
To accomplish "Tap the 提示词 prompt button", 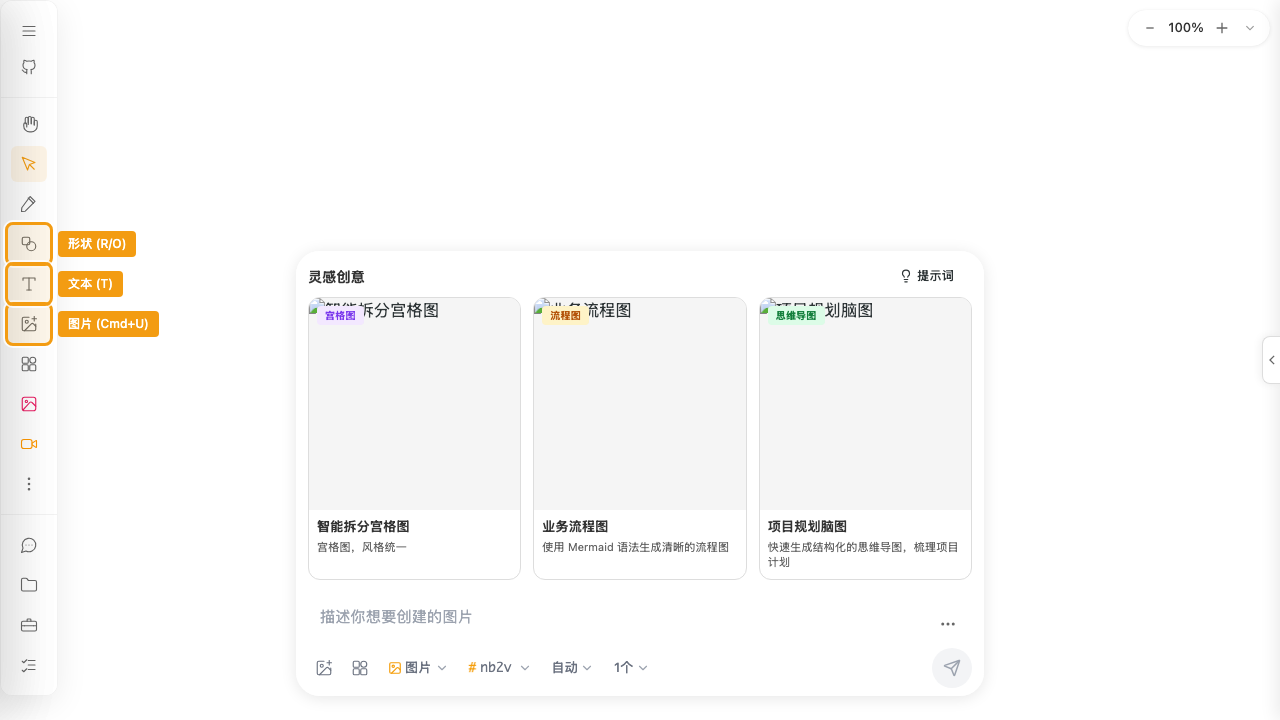I will tap(927, 276).
